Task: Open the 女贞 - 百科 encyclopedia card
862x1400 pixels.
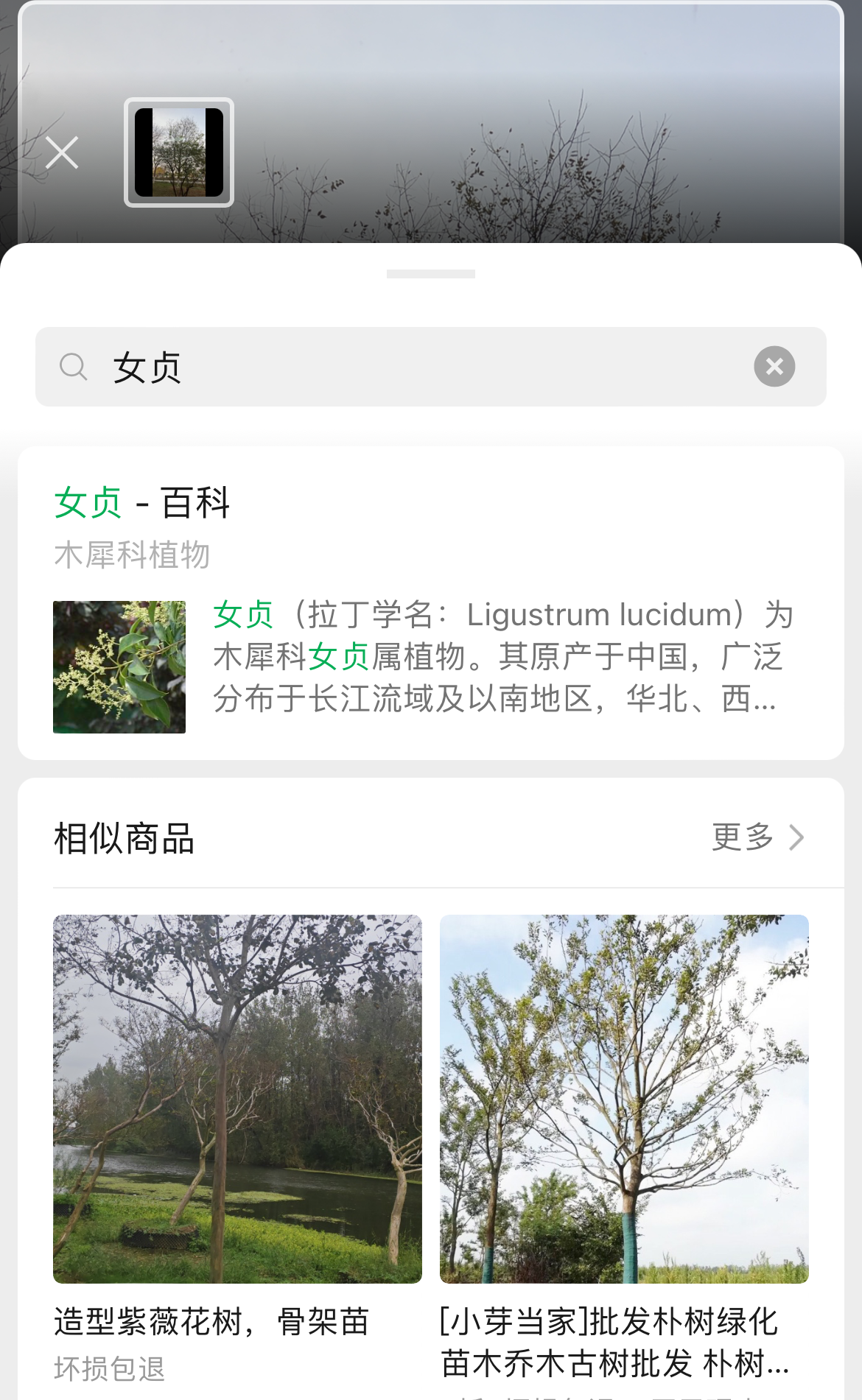Action: [x=430, y=602]
